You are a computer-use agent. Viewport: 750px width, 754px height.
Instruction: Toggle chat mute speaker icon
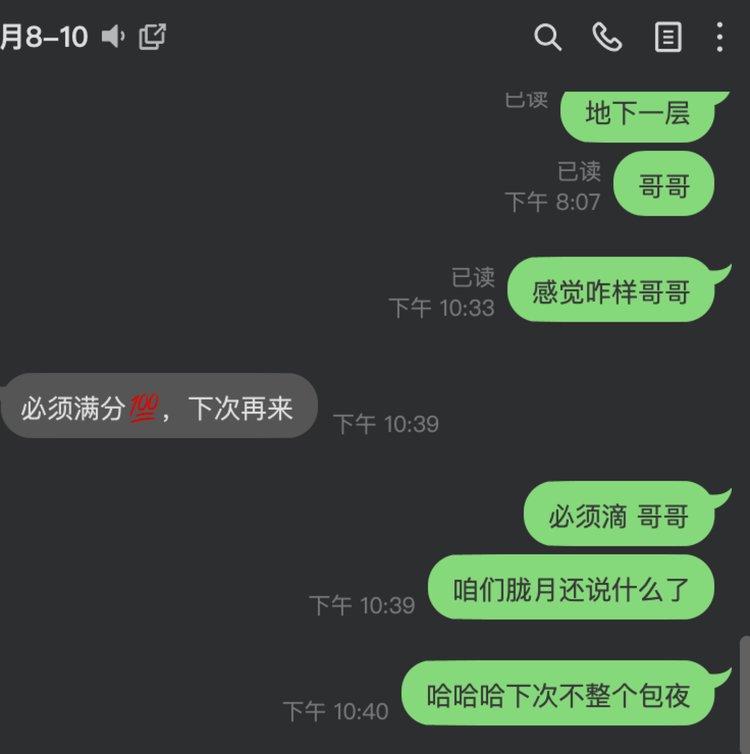(113, 37)
